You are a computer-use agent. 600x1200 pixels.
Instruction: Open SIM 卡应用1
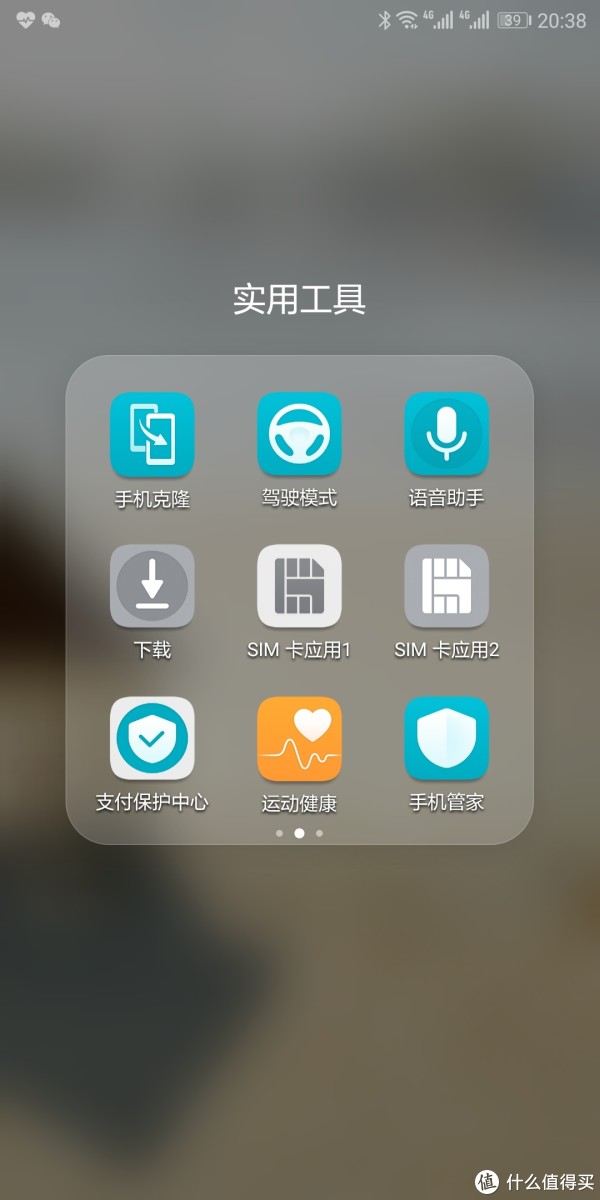point(299,587)
